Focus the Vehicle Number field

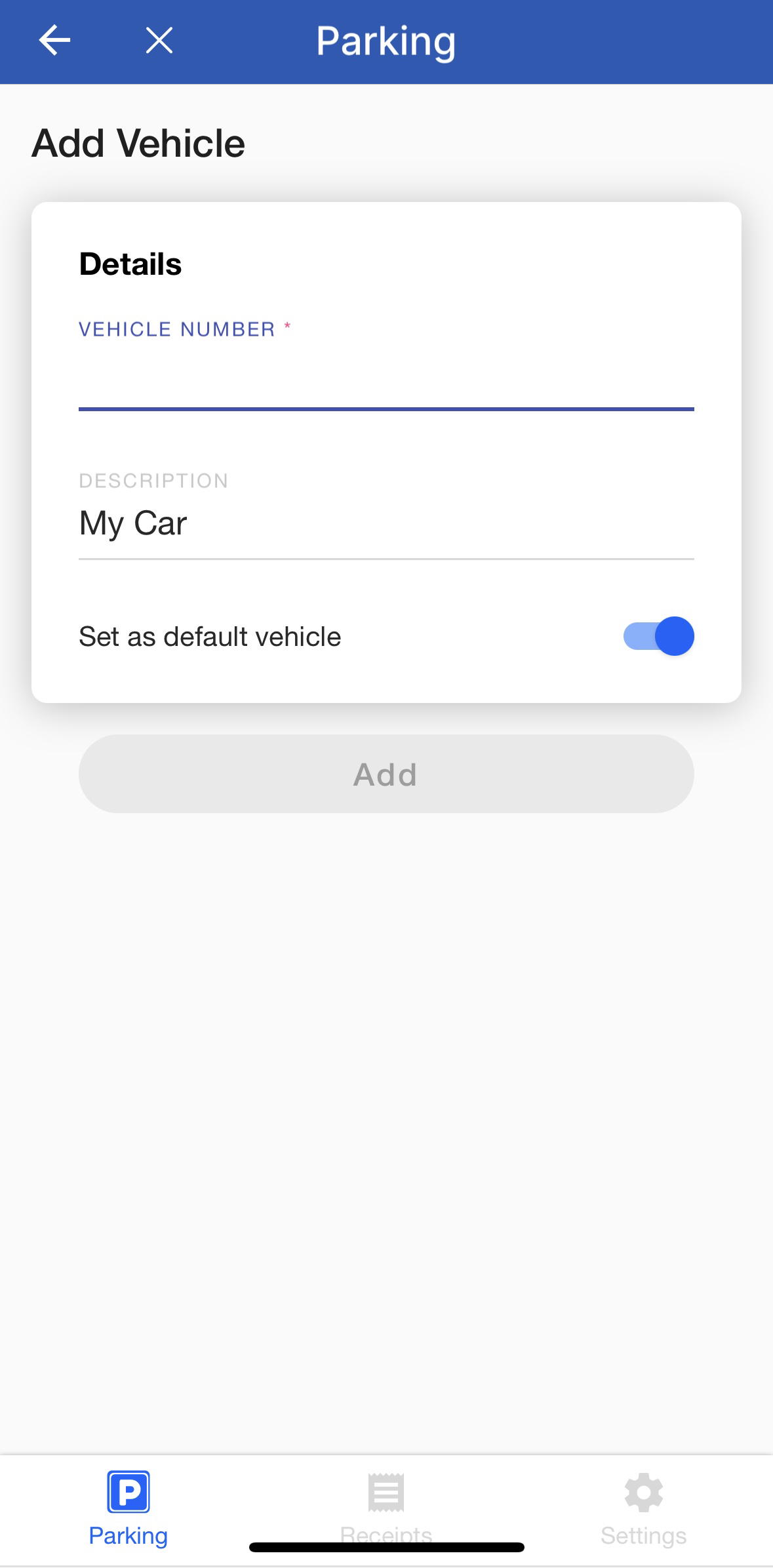(386, 379)
